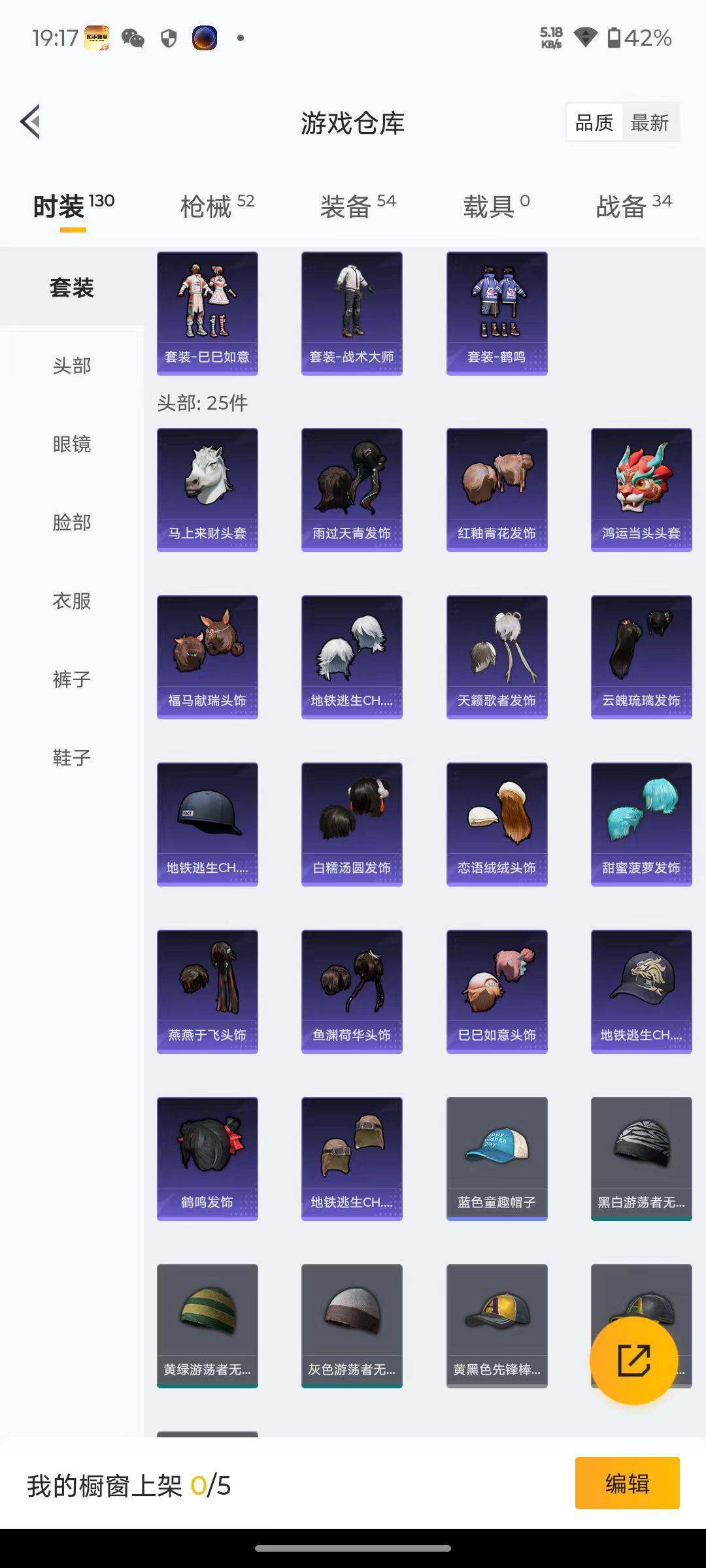Viewport: 706px width, 1568px height.
Task: Select the 马上来财头套 horse head item
Action: pyautogui.click(x=207, y=490)
